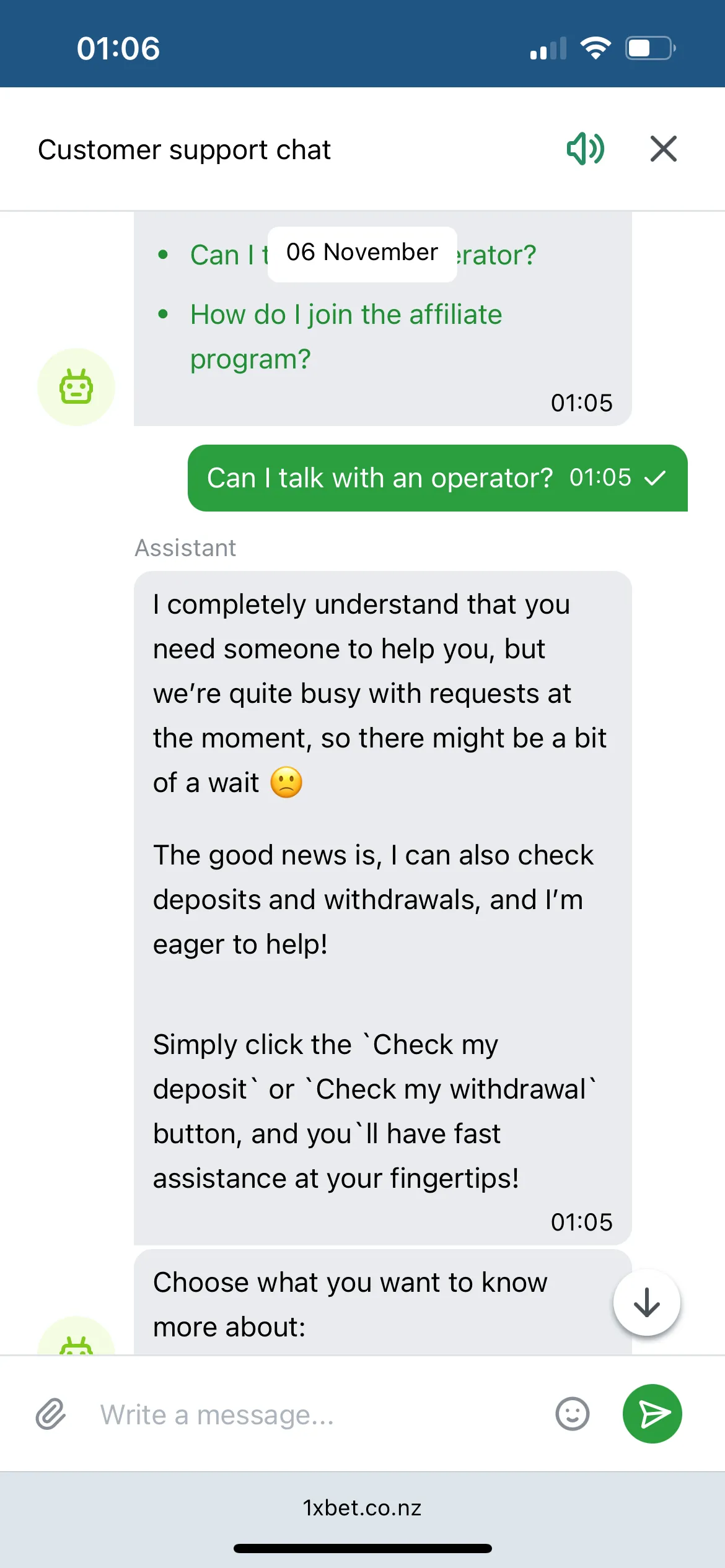
Task: Mute the chat sound
Action: pyautogui.click(x=585, y=149)
